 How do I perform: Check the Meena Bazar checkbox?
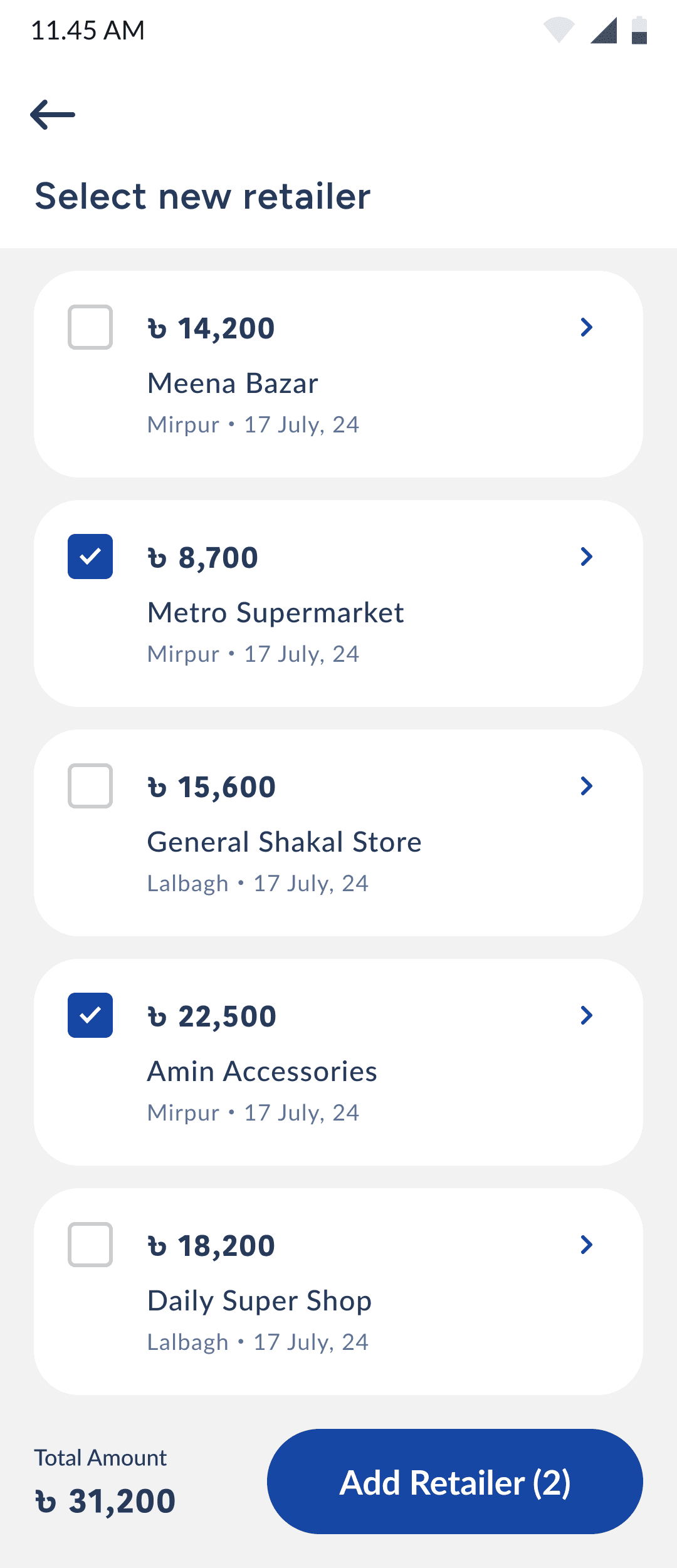point(90,327)
